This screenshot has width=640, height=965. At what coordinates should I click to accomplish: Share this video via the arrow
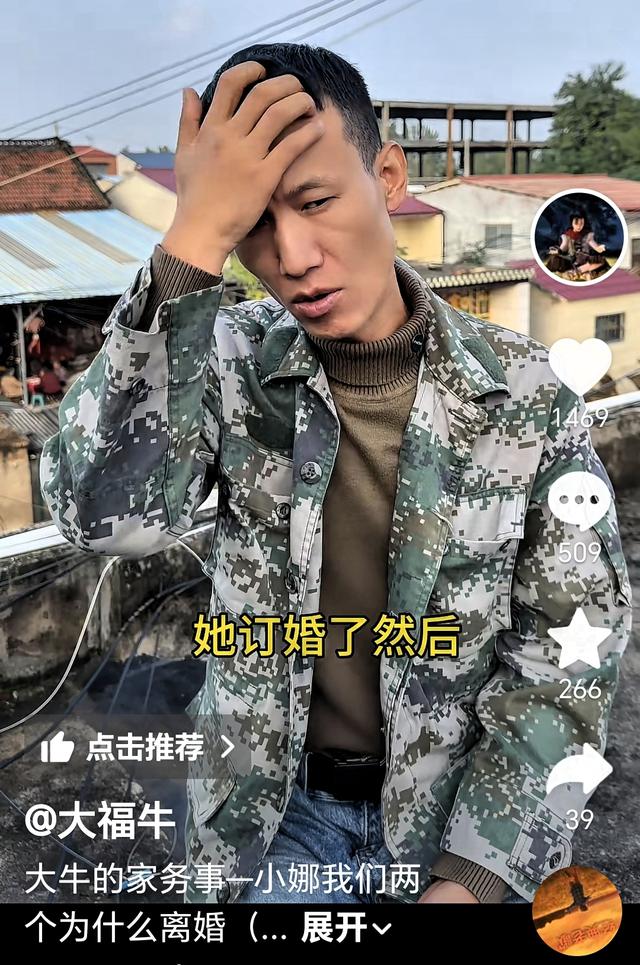click(x=580, y=771)
